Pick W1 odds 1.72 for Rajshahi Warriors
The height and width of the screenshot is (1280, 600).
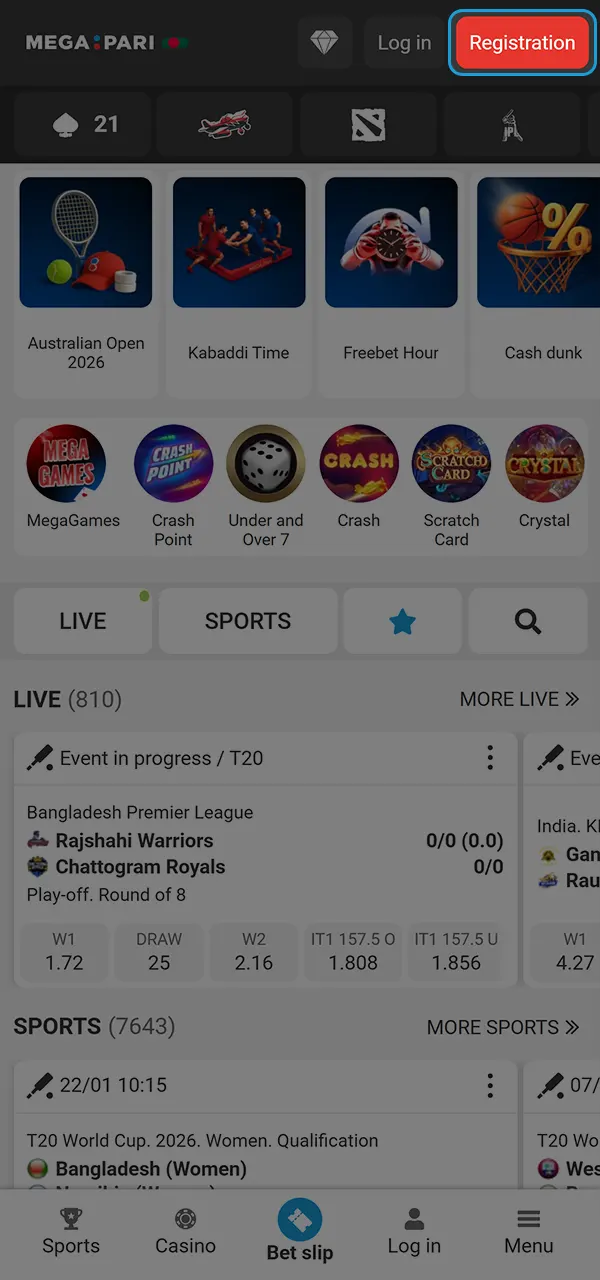tap(64, 952)
